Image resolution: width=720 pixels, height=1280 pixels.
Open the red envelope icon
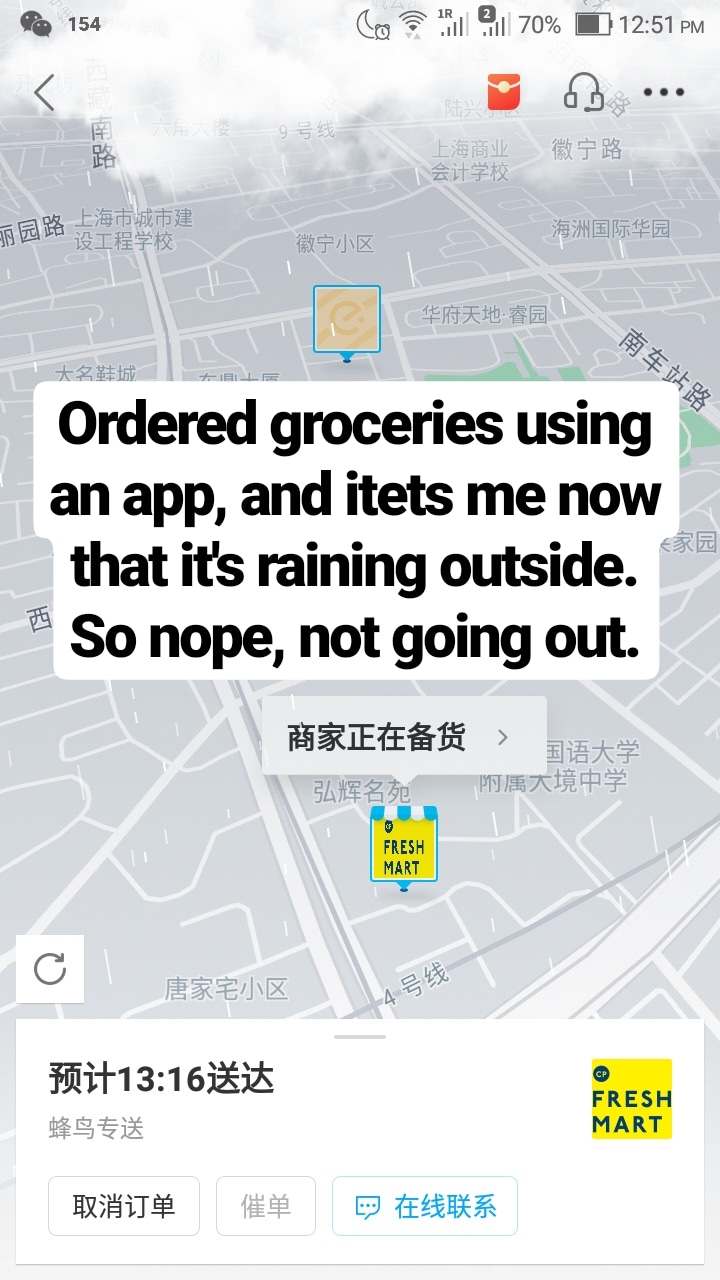pos(504,92)
